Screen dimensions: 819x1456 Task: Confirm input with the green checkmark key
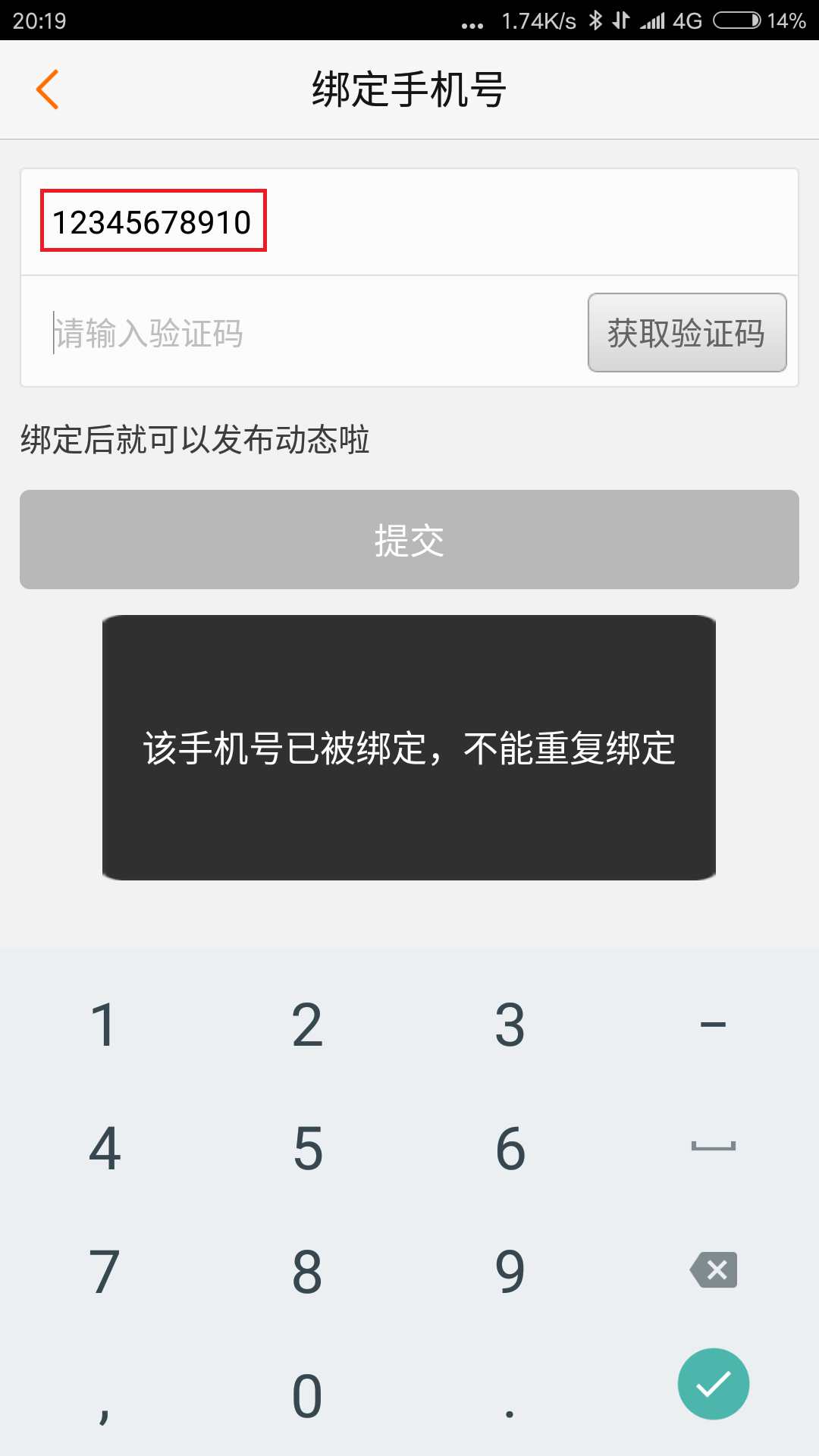pyautogui.click(x=713, y=1384)
